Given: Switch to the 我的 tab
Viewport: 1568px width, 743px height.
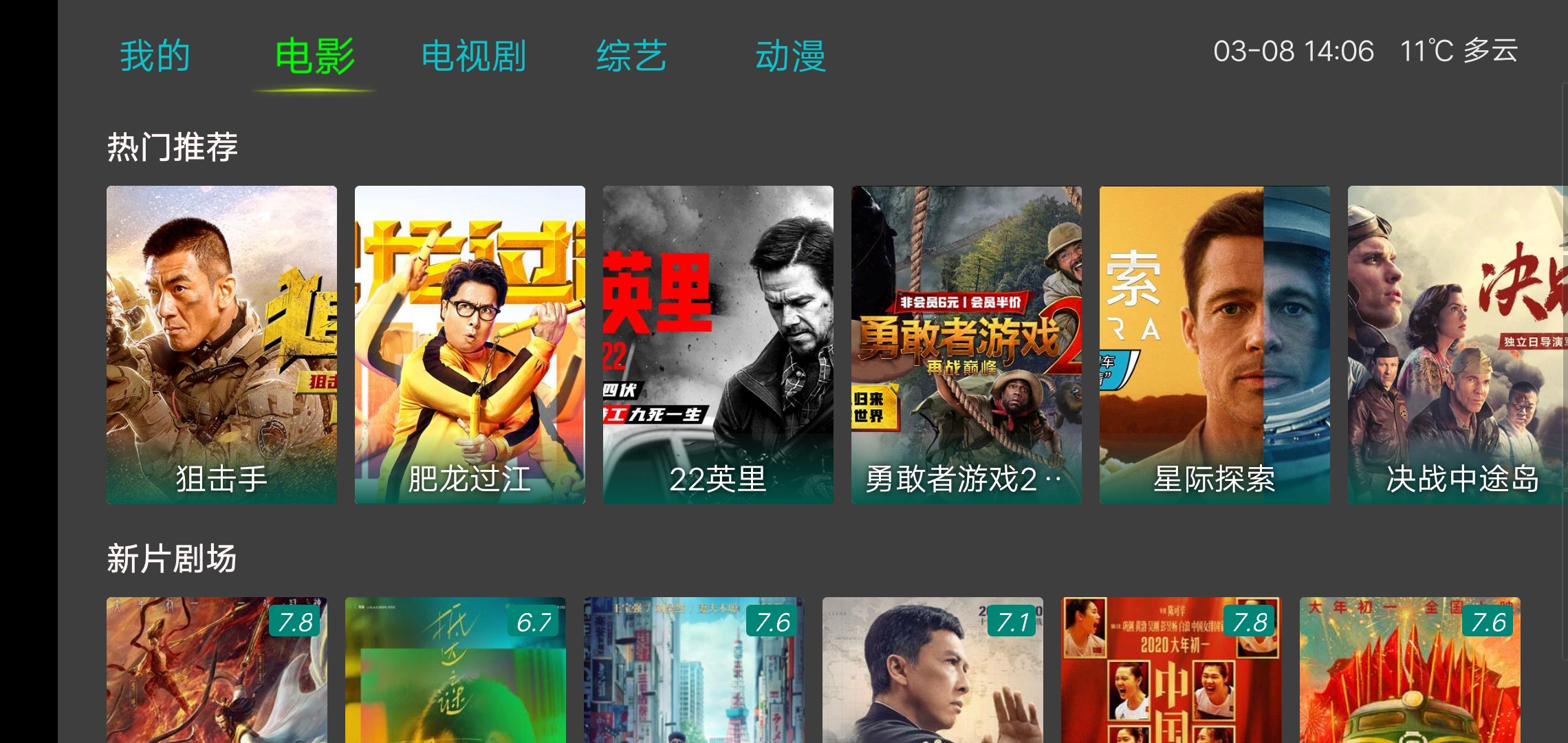Looking at the screenshot, I should [x=155, y=56].
